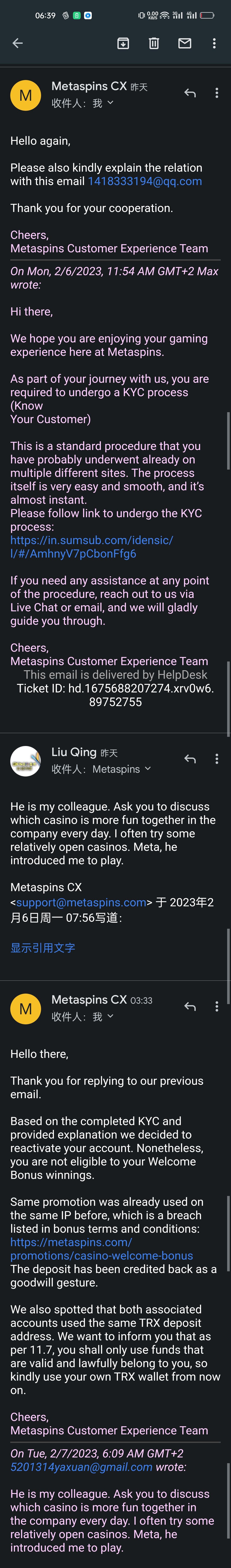Open the sumsub KYC verification link
This screenshot has height=1568, width=231.
[x=91, y=547]
